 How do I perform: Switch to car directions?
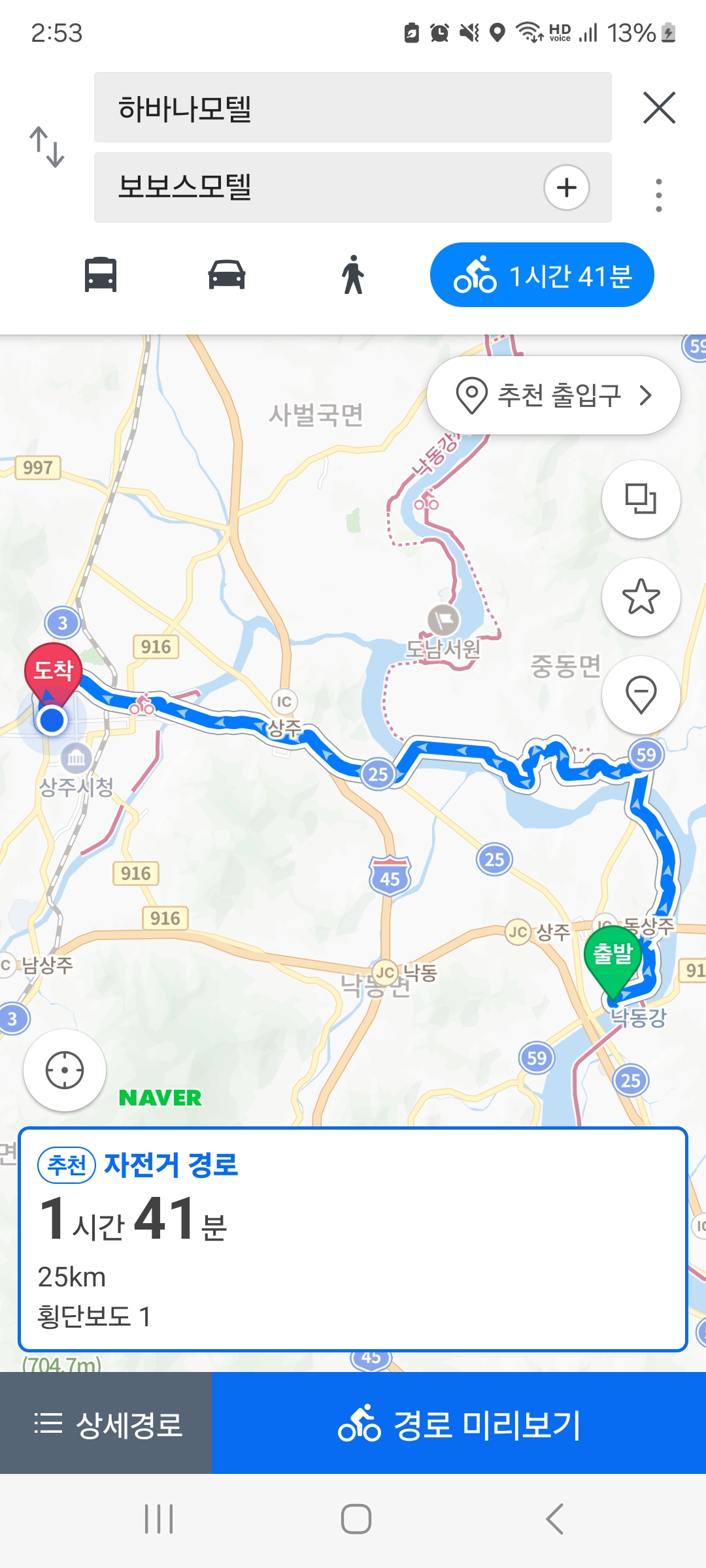pos(226,275)
